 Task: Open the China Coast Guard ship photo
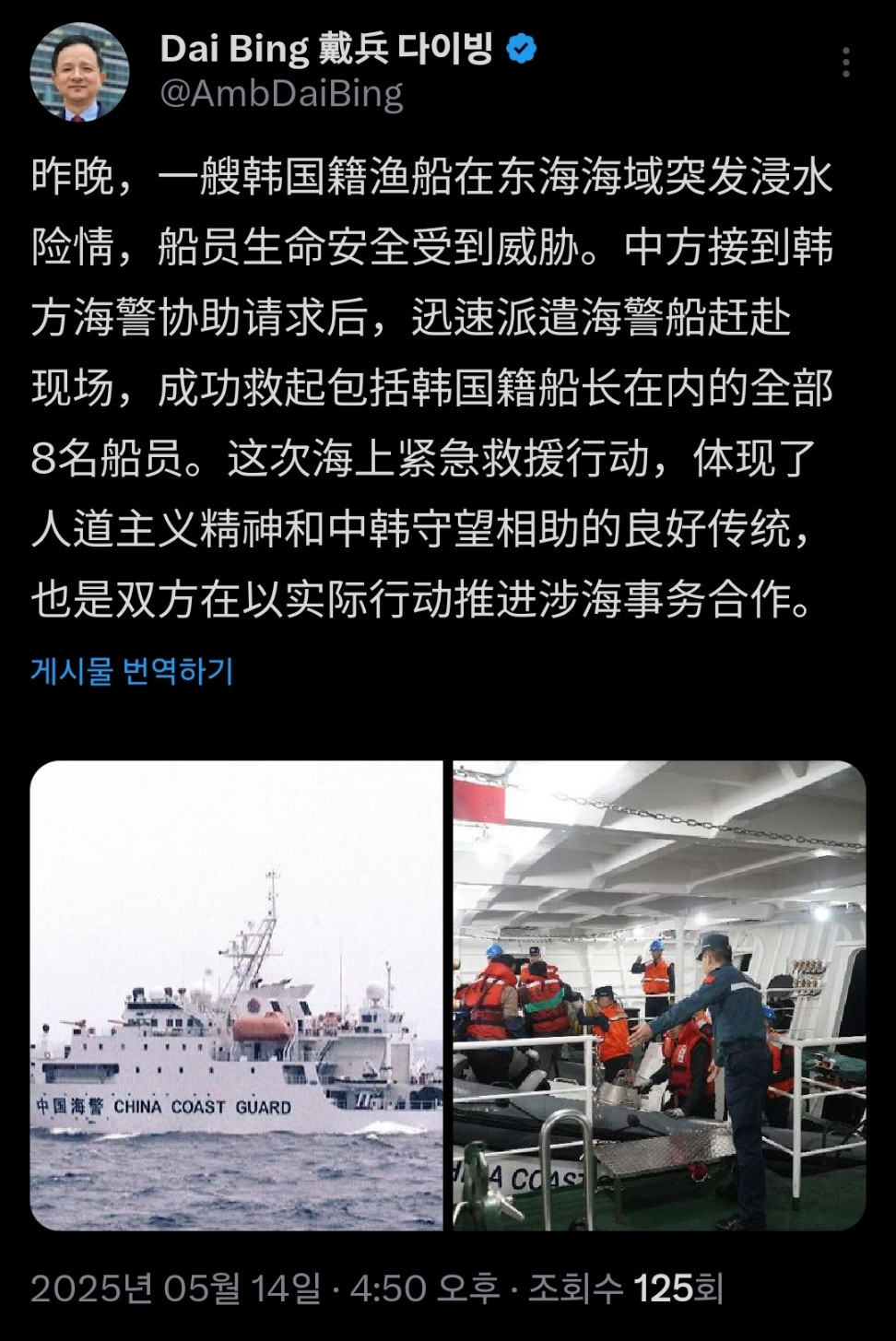pos(237,995)
